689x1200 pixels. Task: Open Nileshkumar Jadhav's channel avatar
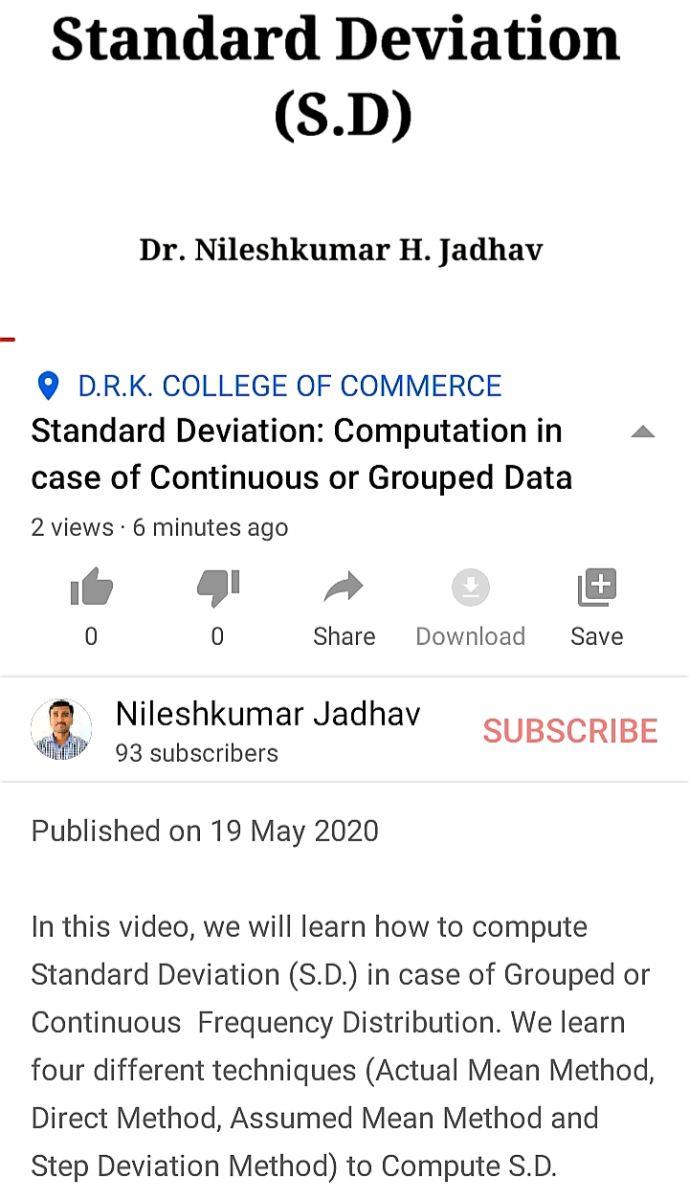pyautogui.click(x=62, y=729)
